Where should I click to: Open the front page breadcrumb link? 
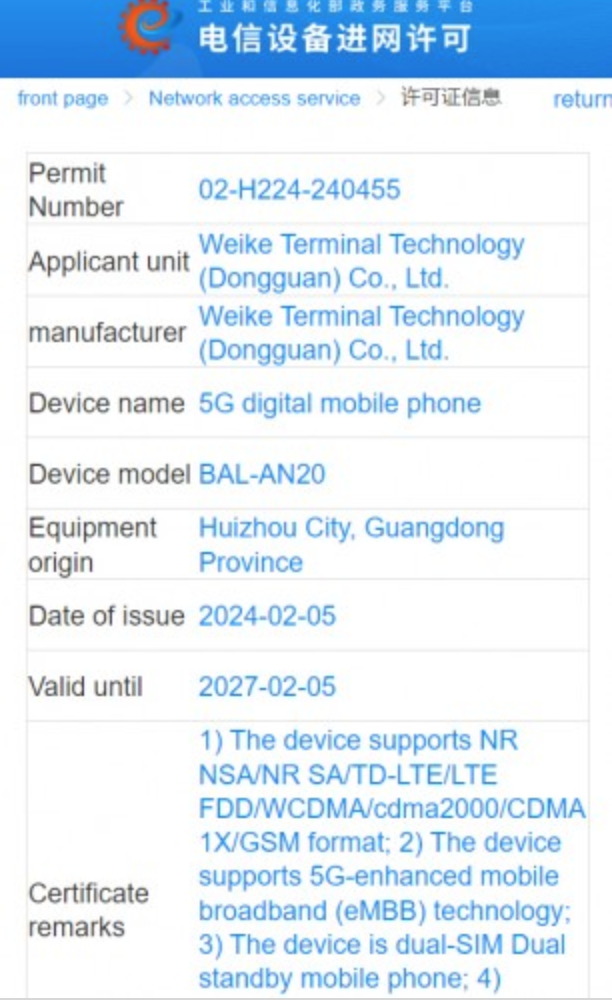click(62, 98)
